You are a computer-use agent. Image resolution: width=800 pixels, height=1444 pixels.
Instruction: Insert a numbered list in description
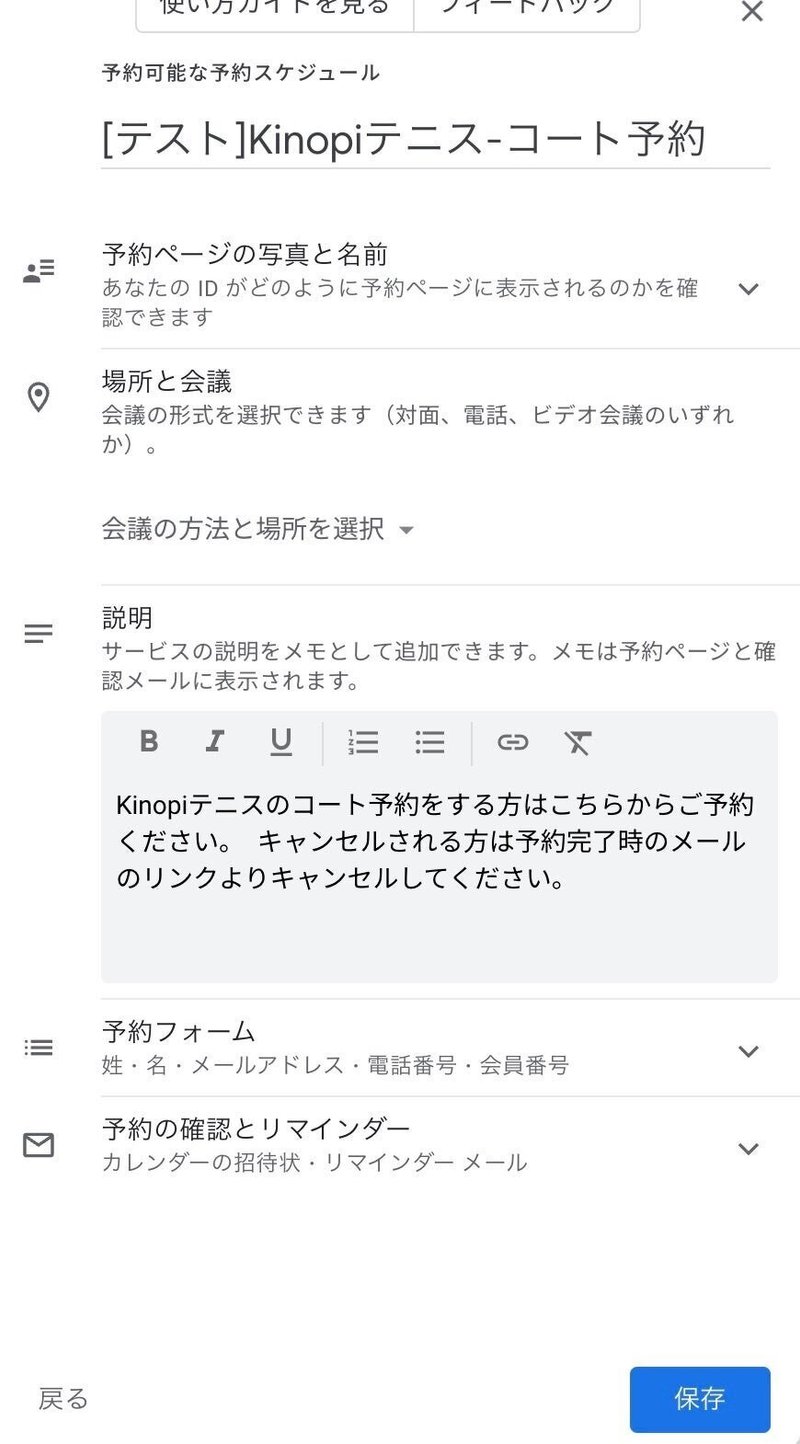pyautogui.click(x=363, y=741)
